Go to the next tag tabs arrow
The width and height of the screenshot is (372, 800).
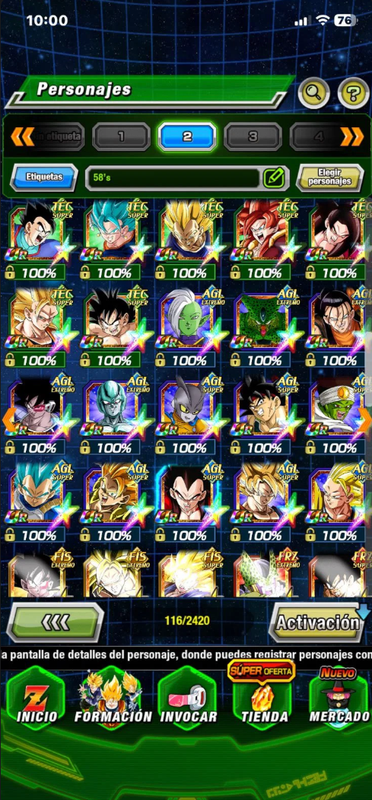click(x=352, y=137)
